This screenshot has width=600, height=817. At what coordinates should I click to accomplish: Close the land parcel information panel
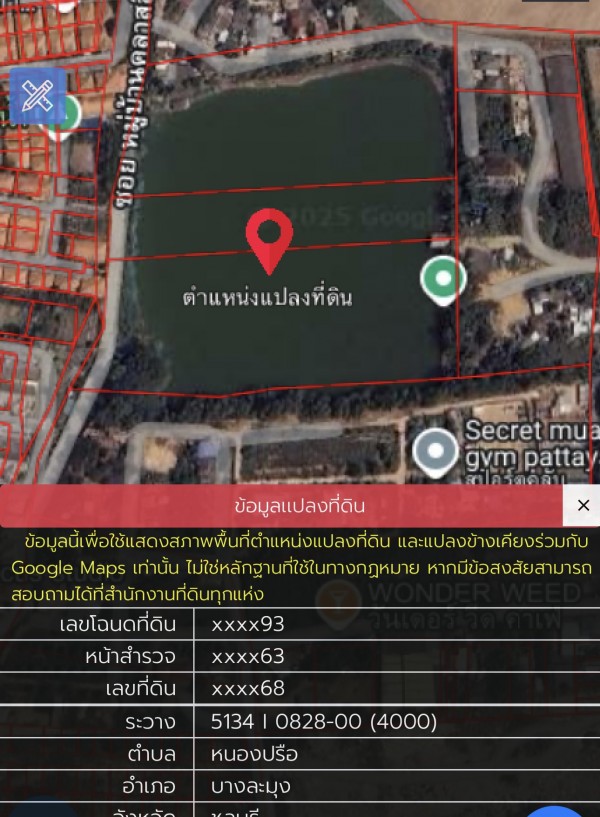(x=583, y=505)
